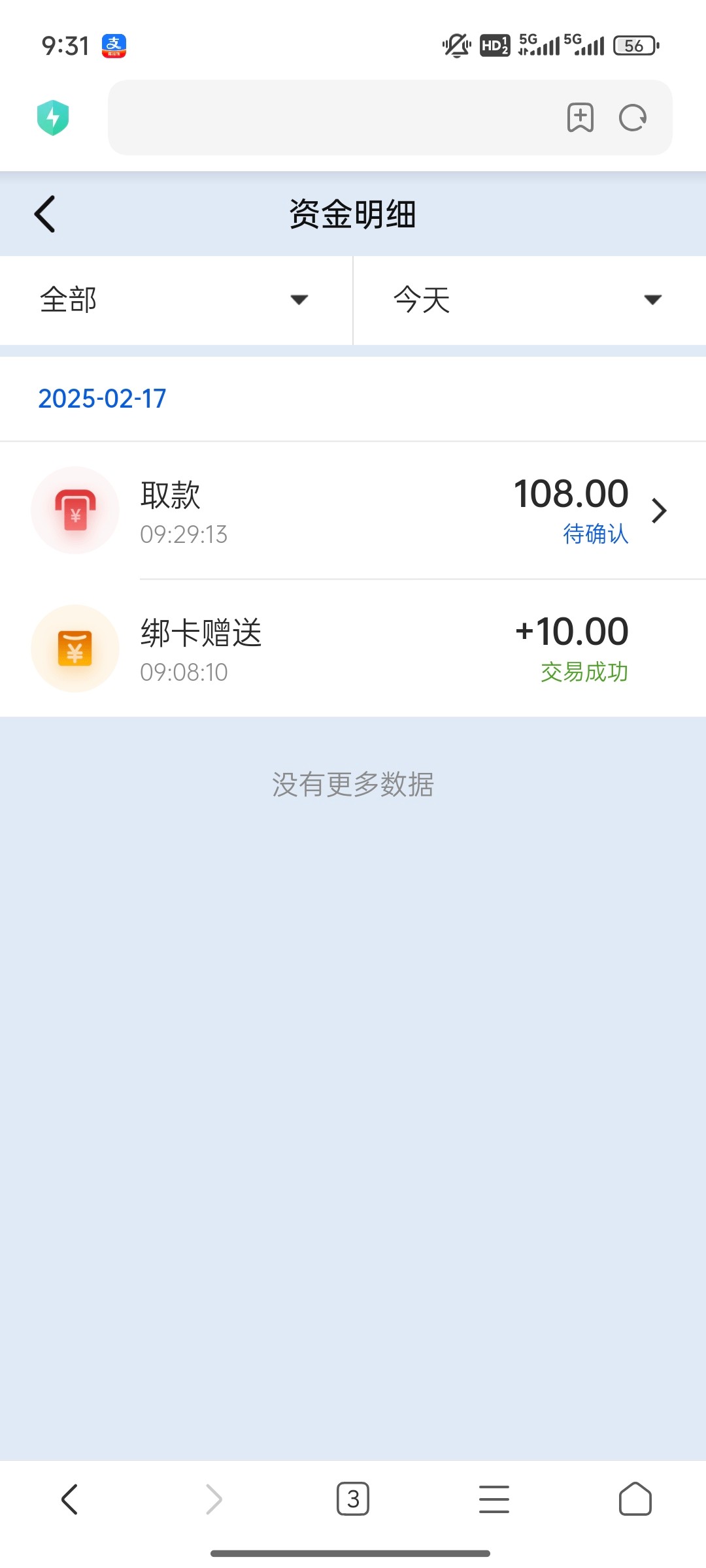Go back from 资金明细 page
Screen dimensions: 706x1568
pos(44,214)
